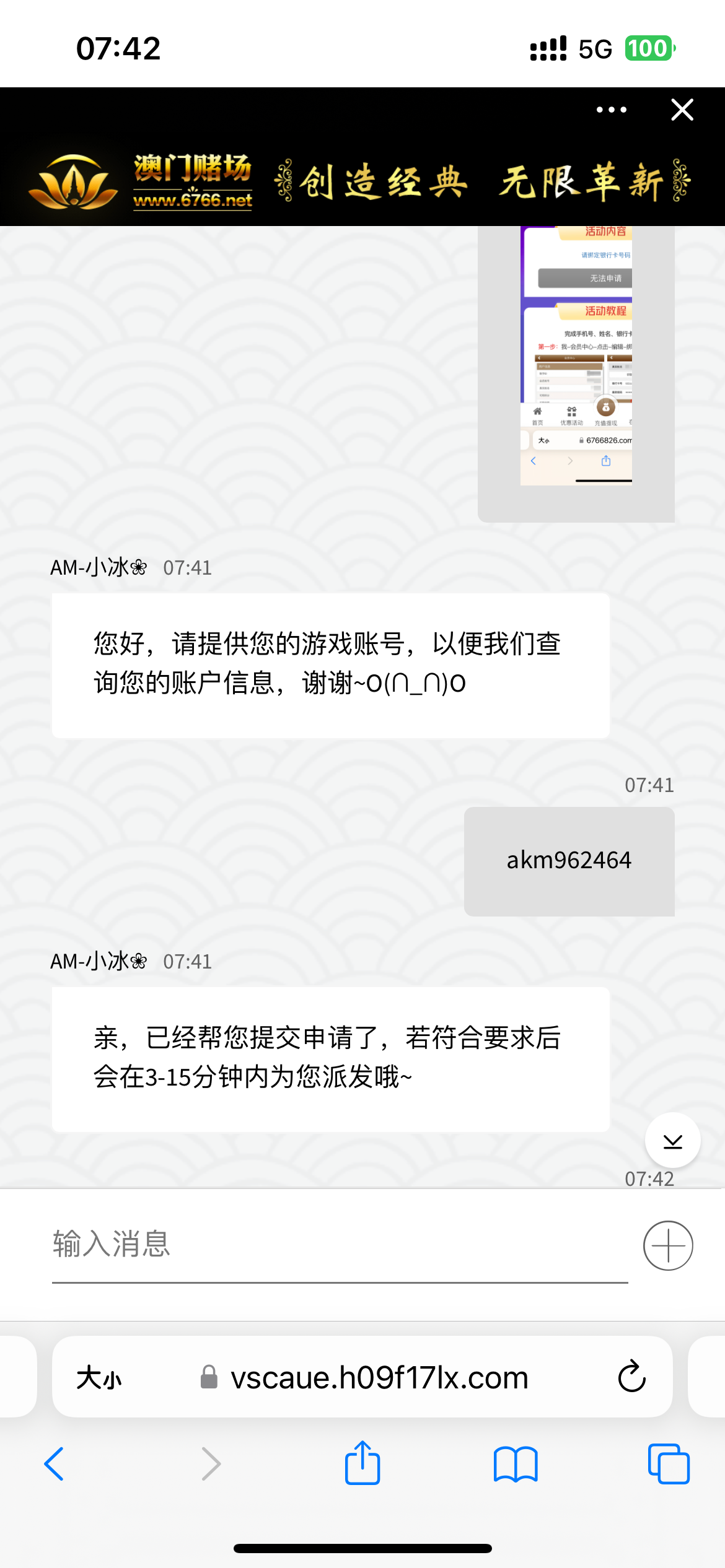Close the chat overlay with the X

682,109
